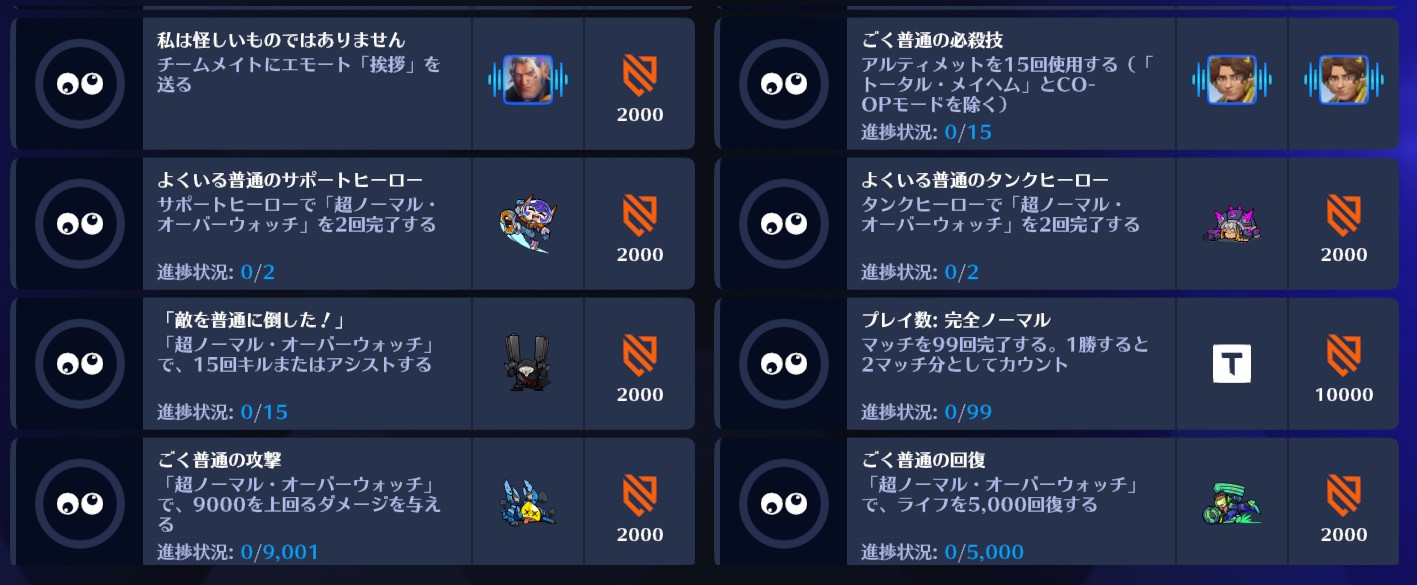This screenshot has width=1417, height=585.
Task: Open the ごく普通の回復 challenge card
Action: point(1010,502)
